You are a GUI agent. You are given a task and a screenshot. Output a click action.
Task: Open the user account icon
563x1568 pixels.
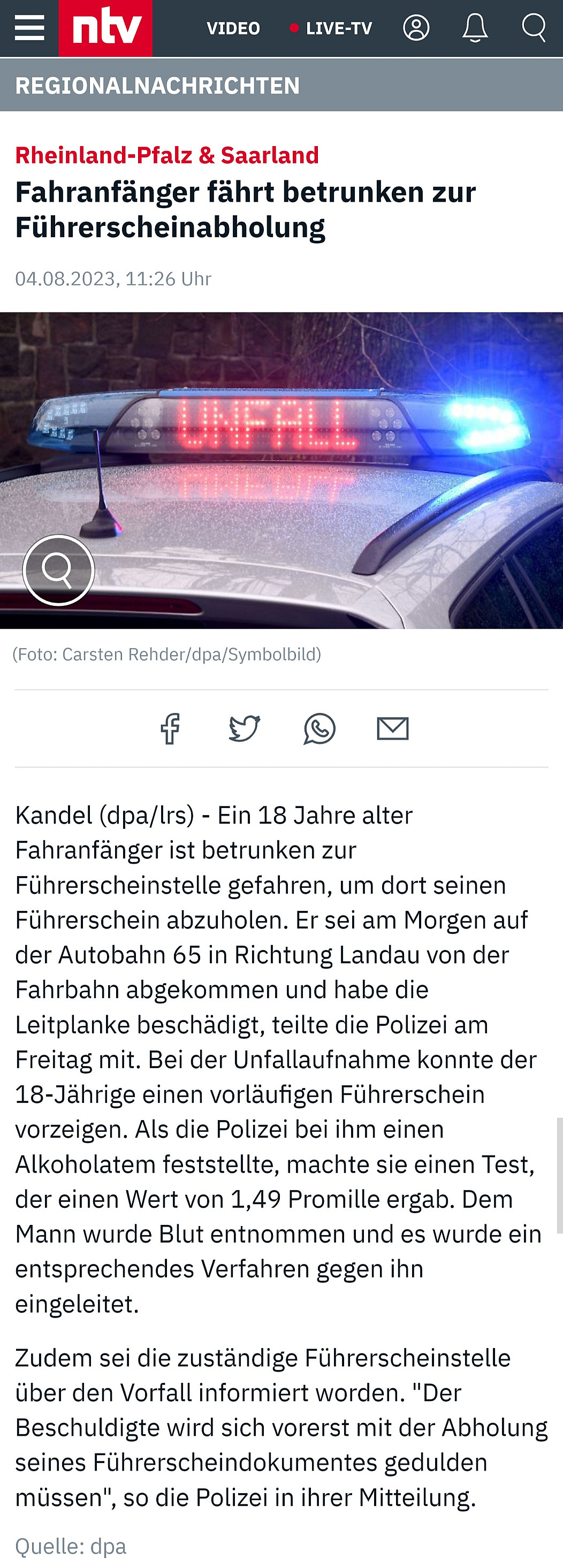[416, 28]
